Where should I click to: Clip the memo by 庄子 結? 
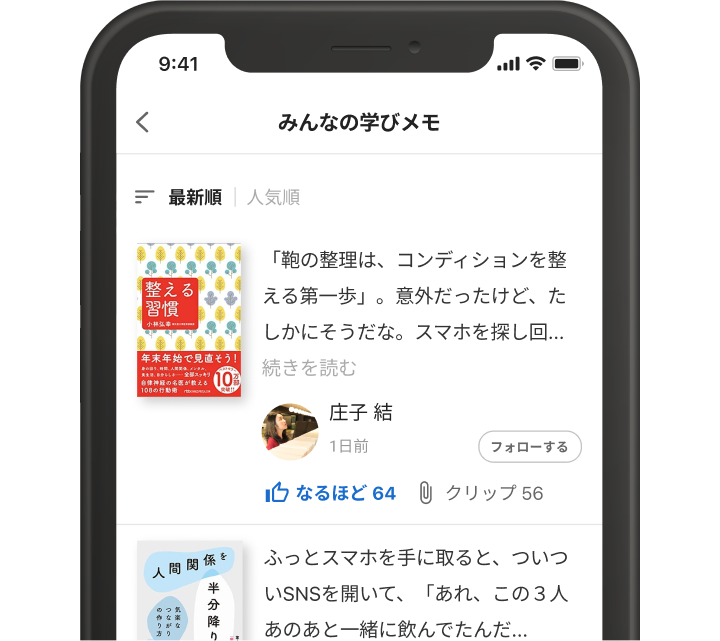click(481, 493)
